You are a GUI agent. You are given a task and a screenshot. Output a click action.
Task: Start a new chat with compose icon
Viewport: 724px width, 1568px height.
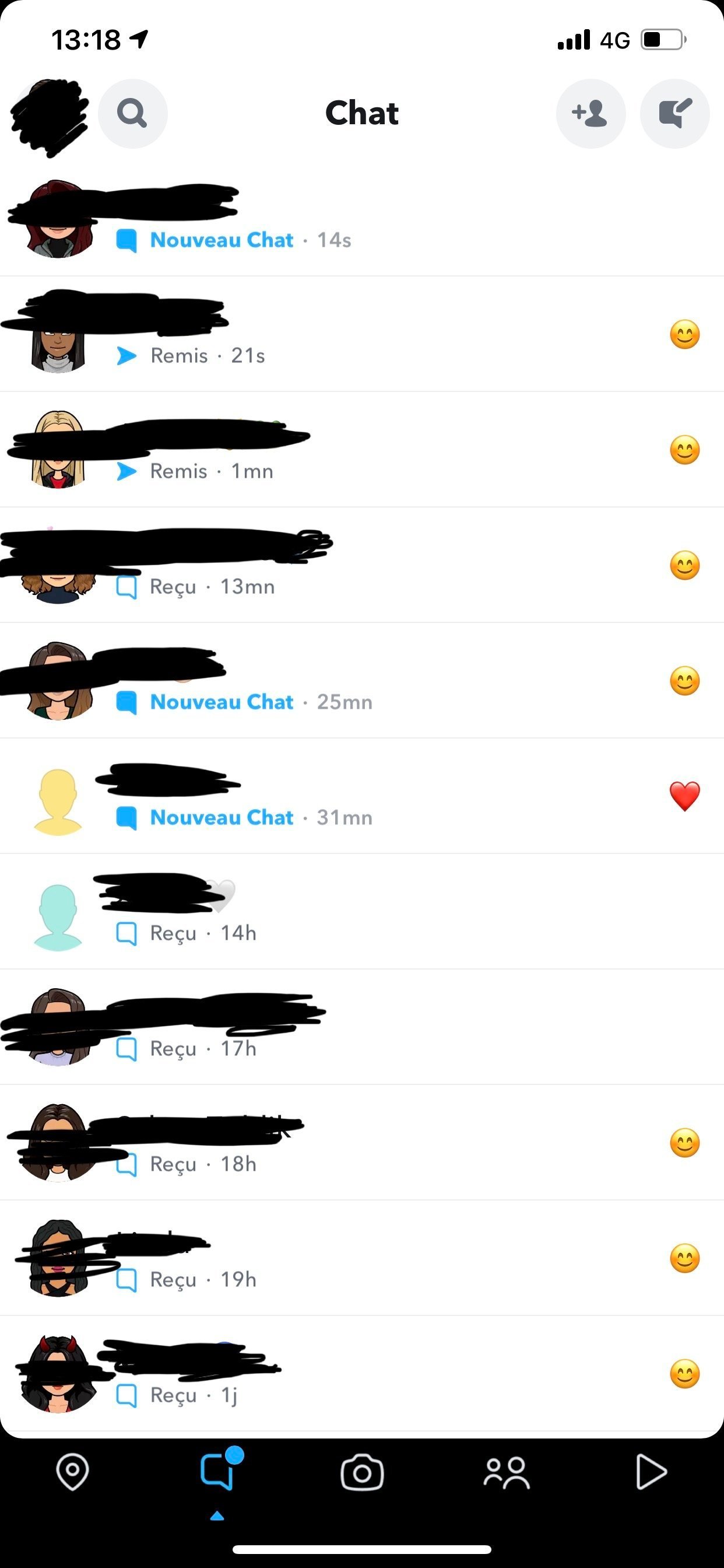pyautogui.click(x=674, y=113)
